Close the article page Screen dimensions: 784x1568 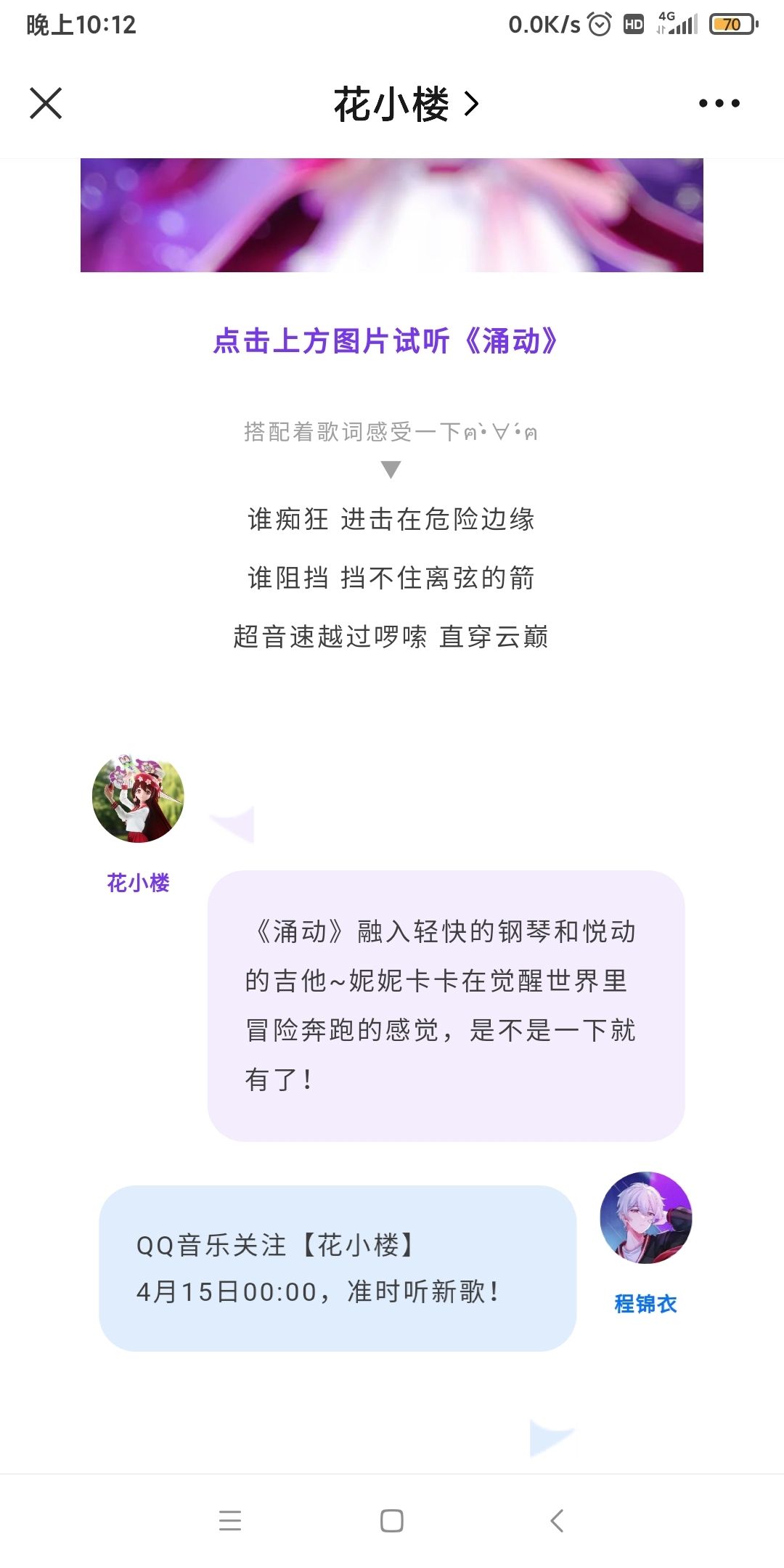tap(46, 103)
